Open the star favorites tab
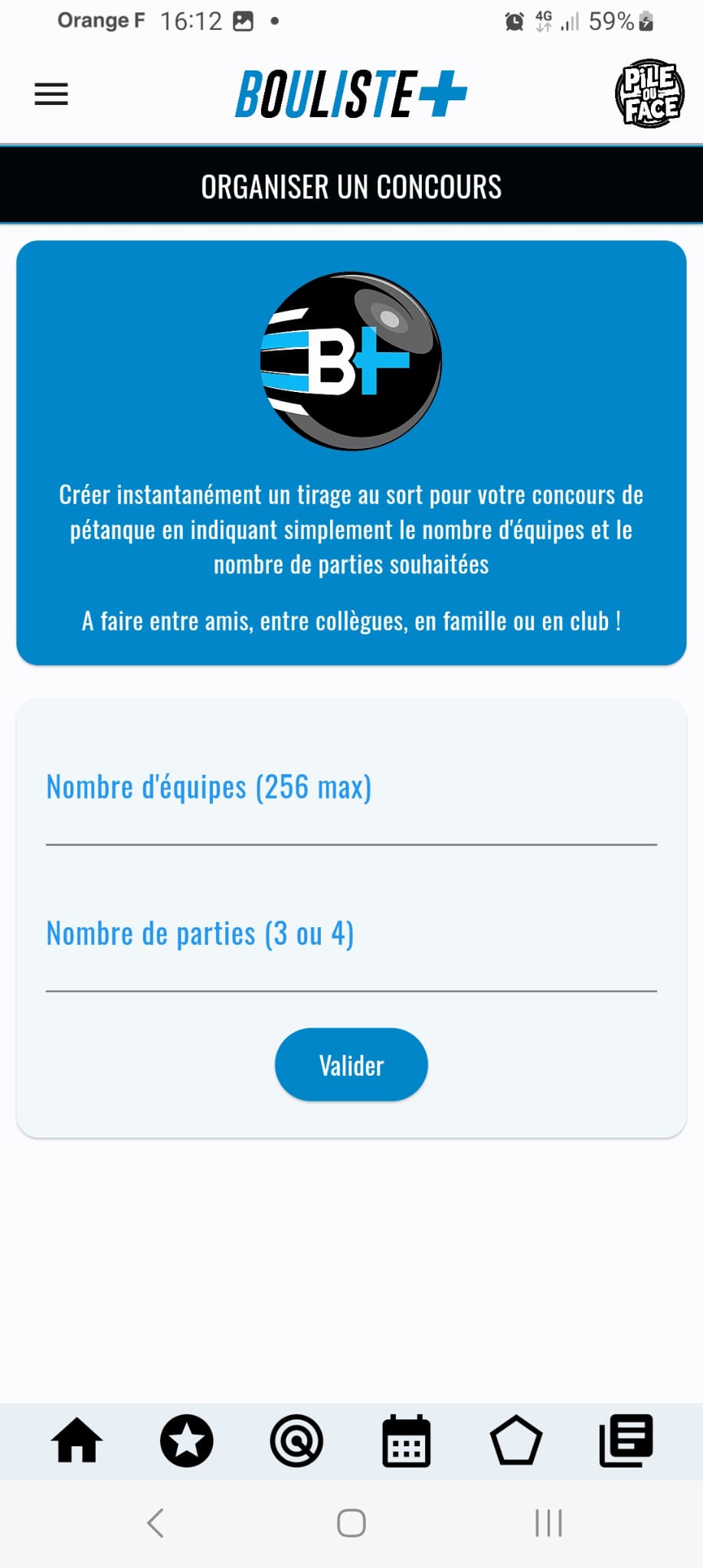The height and width of the screenshot is (1568, 703). coord(187,1440)
